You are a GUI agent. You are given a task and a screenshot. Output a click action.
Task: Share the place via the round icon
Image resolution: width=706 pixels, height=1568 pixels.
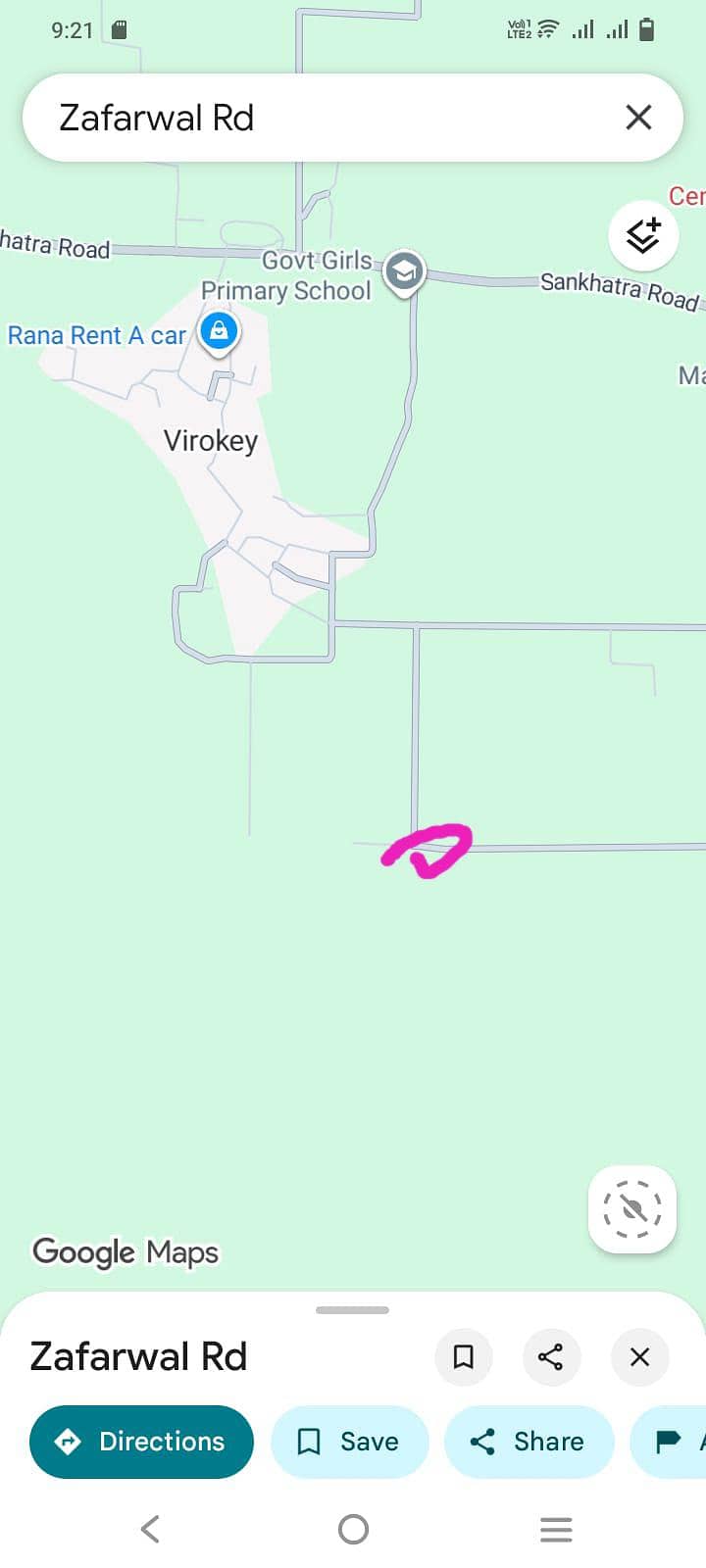coord(551,1357)
